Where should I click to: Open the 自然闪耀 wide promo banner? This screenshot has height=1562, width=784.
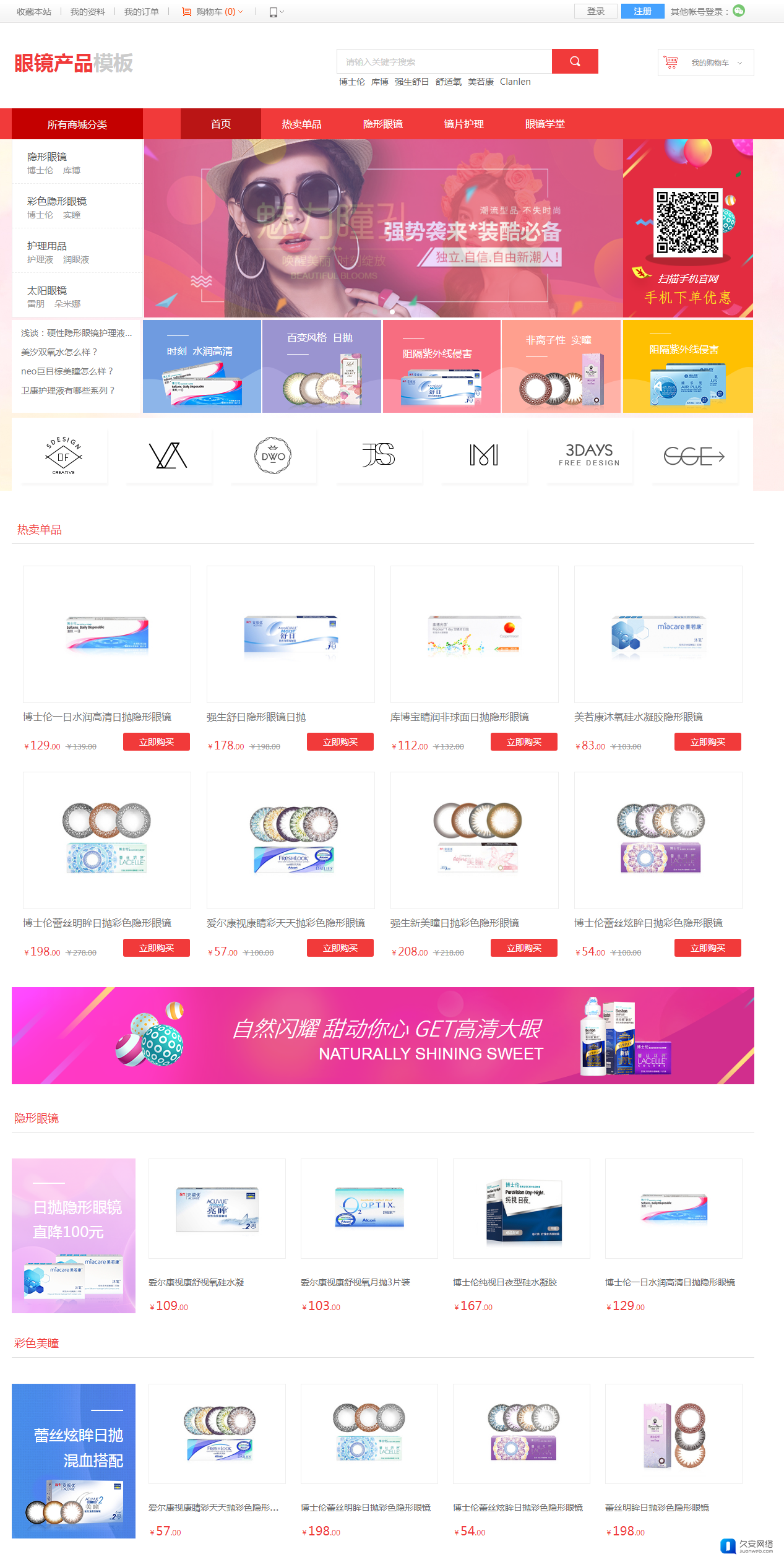(x=383, y=1035)
